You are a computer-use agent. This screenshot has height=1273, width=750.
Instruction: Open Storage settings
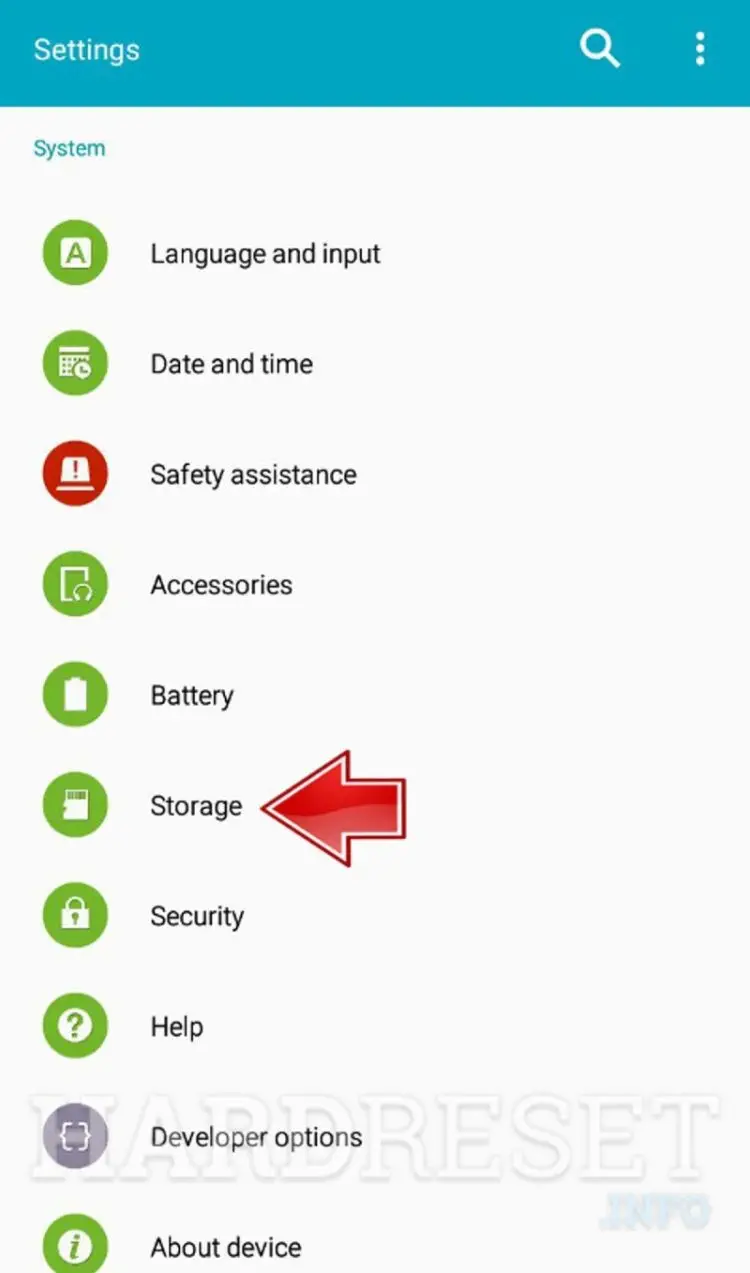375,806
